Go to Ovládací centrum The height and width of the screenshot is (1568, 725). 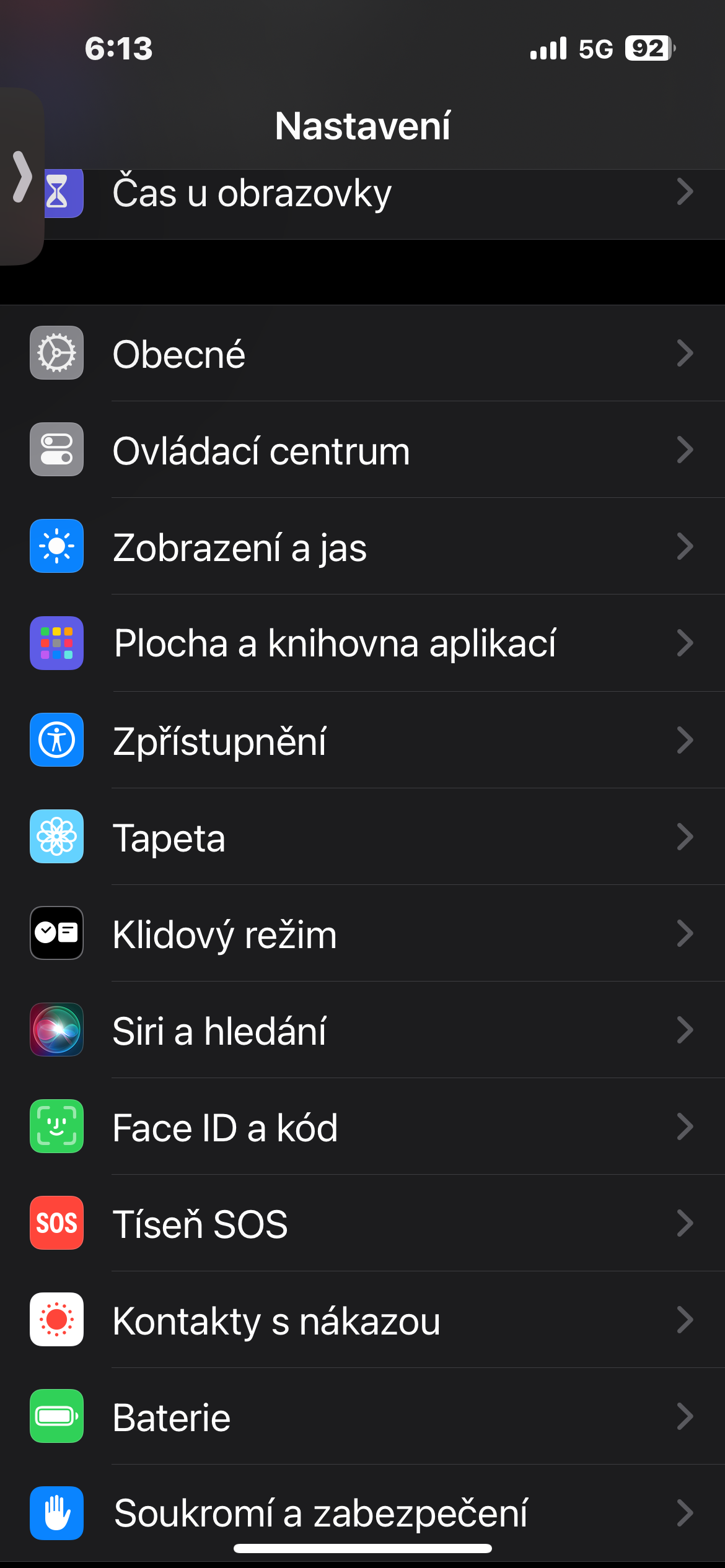[372, 450]
